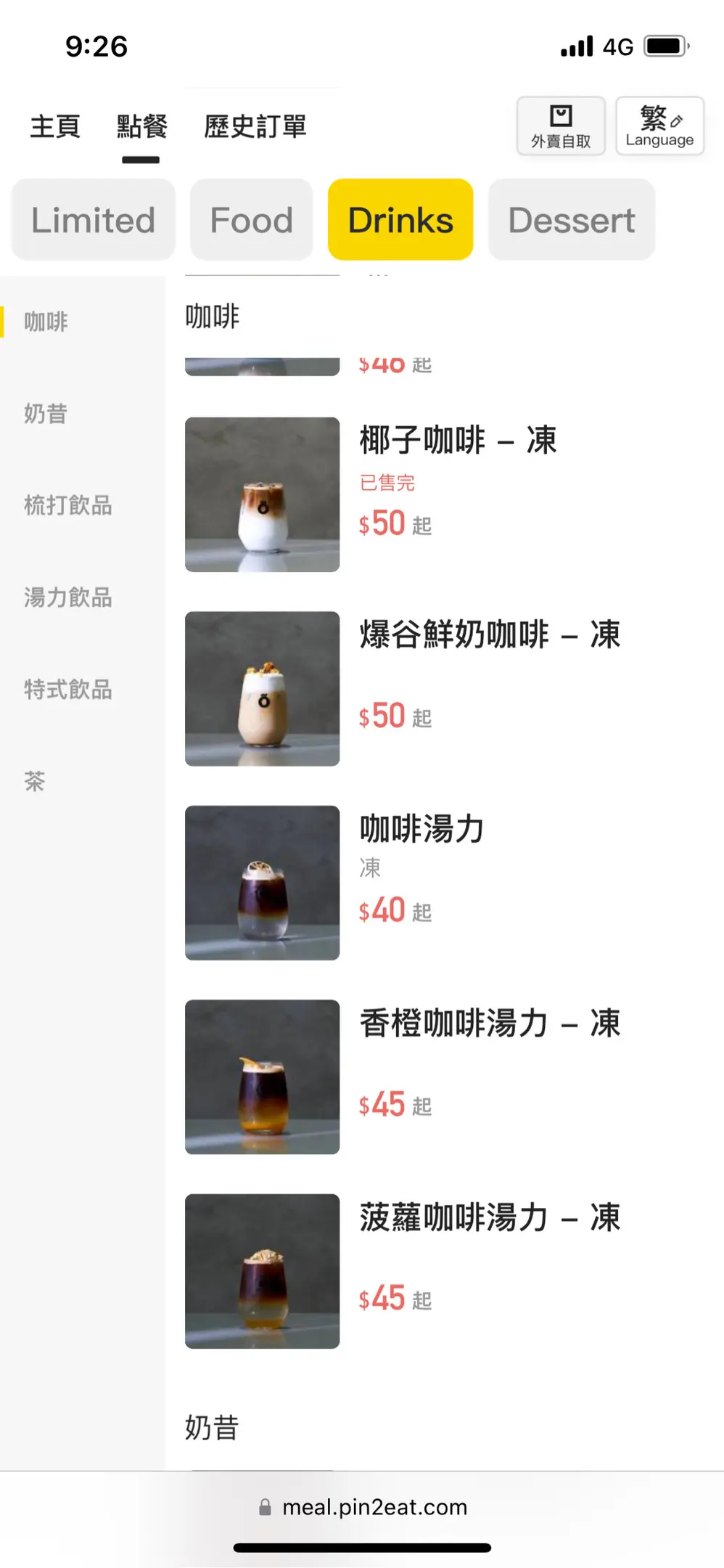724x1568 pixels.
Task: View the 香橙咖啡湯力 – 凍 drink
Action: point(490,1024)
